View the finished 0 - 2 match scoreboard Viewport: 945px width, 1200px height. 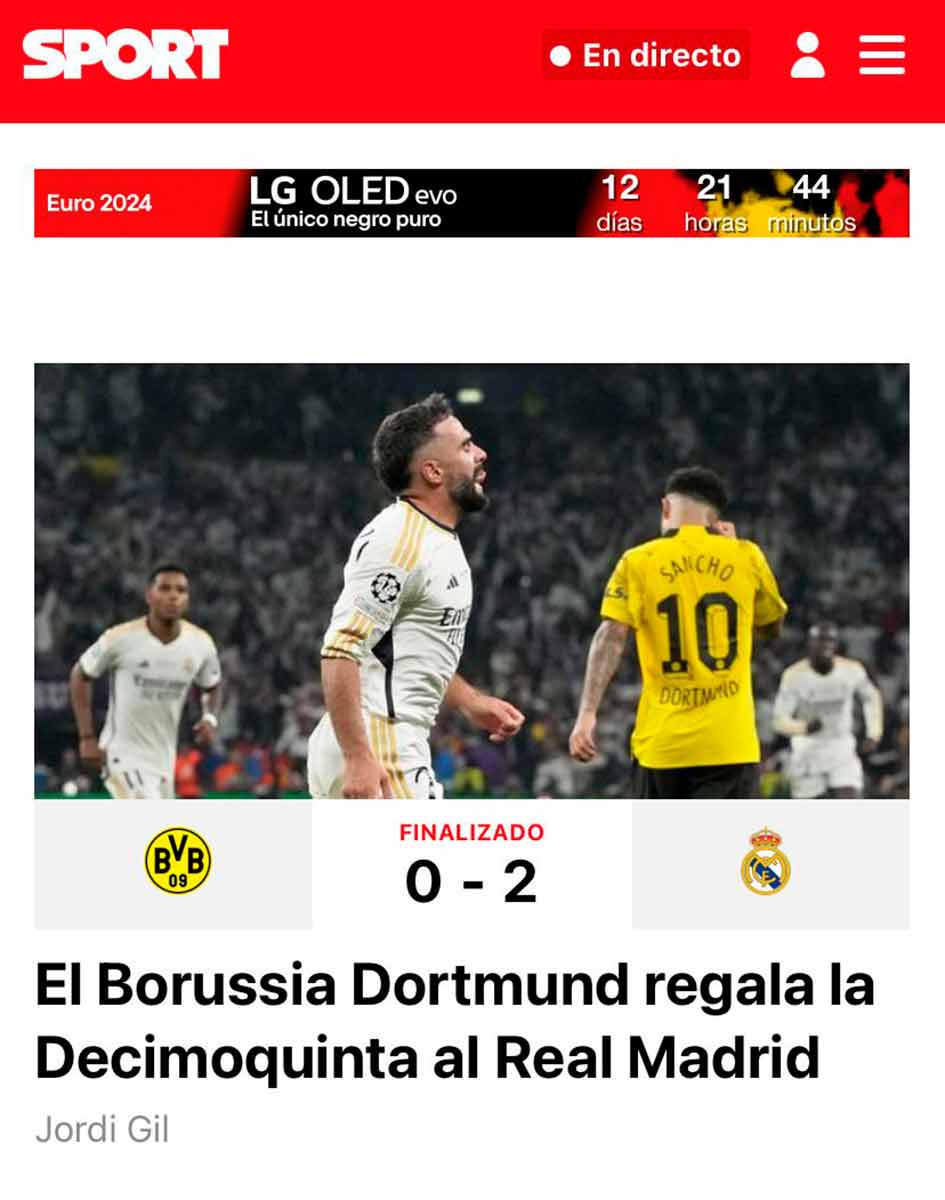point(471,865)
